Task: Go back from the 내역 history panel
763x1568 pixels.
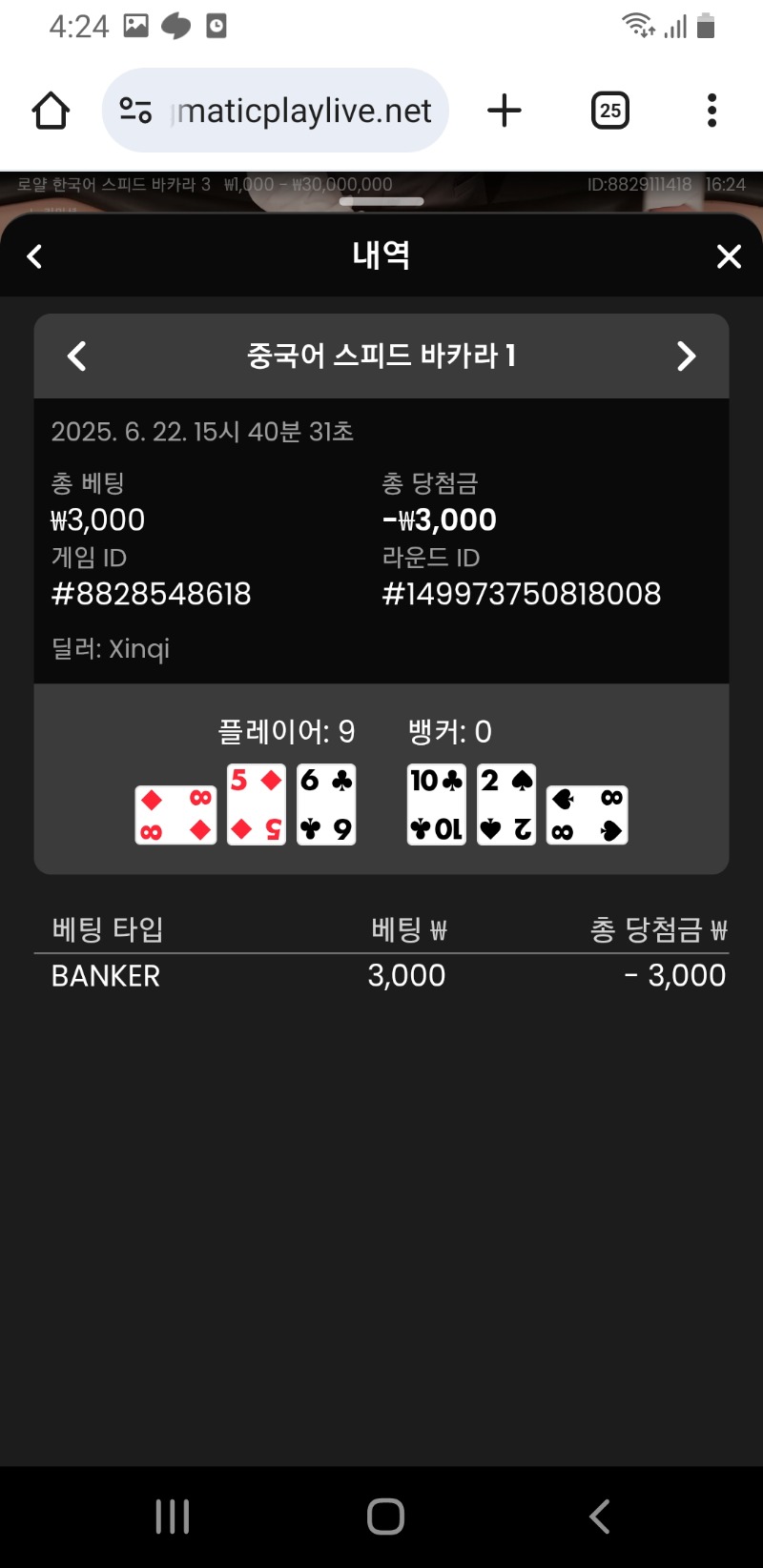Action: 35,255
